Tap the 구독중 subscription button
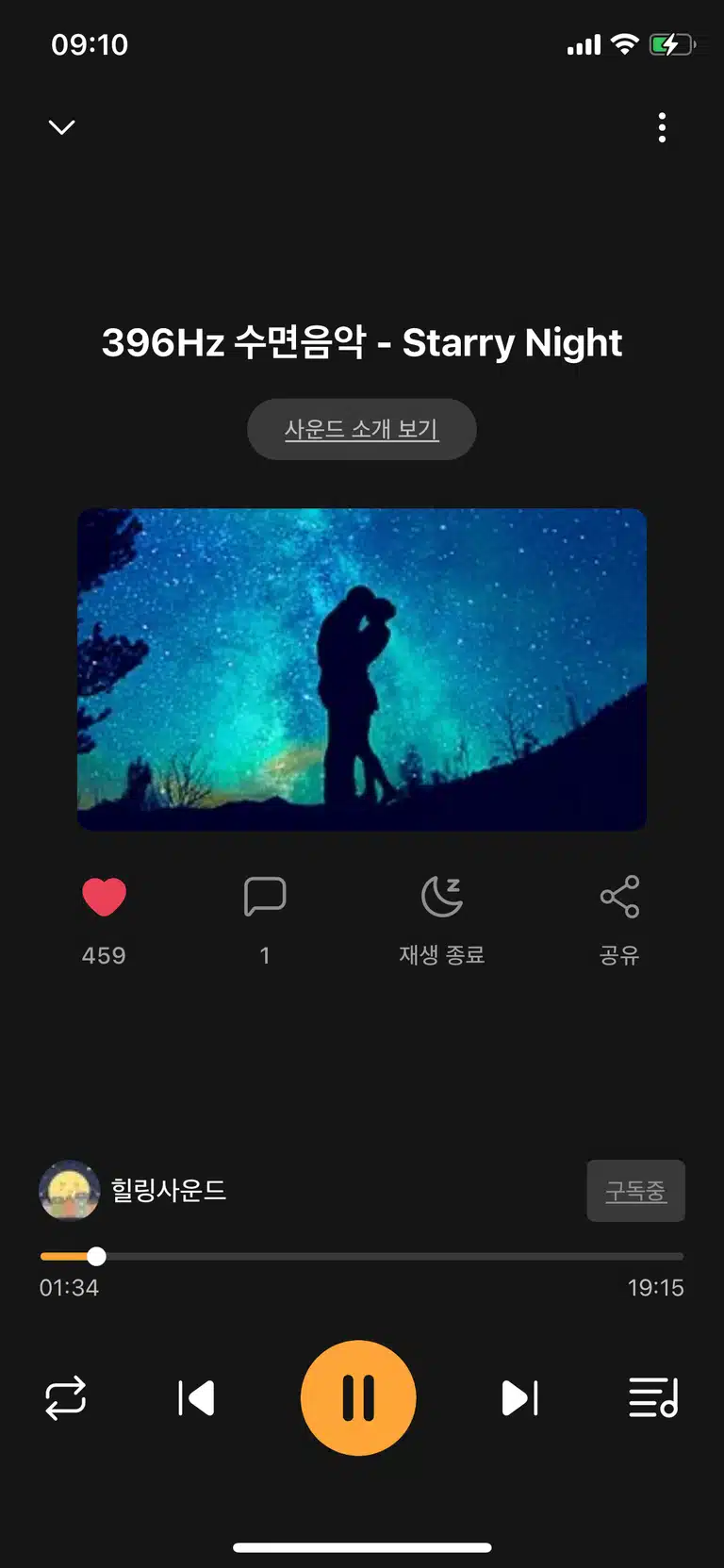 [x=635, y=1191]
